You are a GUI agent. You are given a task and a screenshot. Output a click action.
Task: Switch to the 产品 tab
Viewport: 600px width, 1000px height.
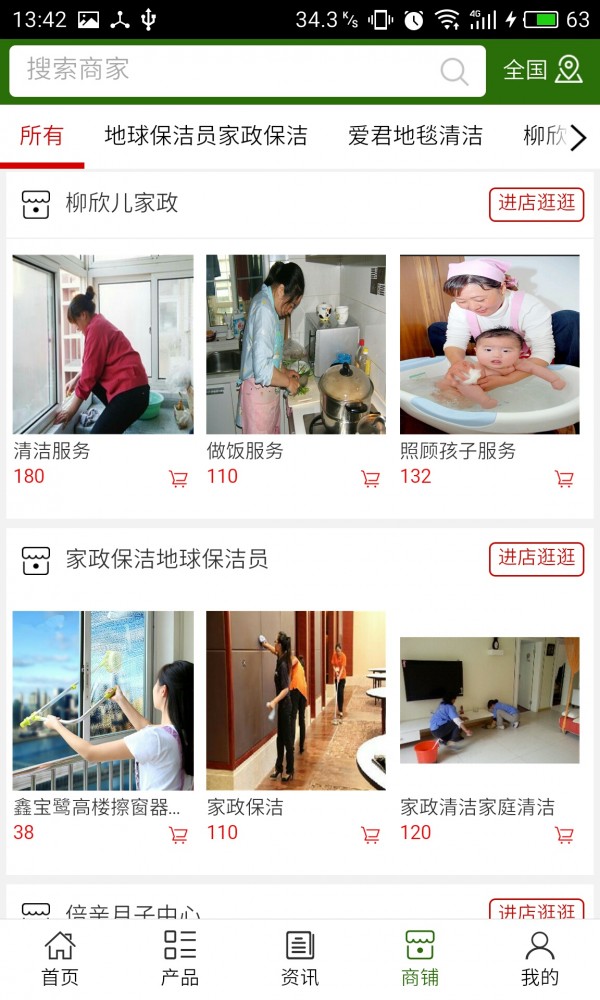(x=180, y=958)
